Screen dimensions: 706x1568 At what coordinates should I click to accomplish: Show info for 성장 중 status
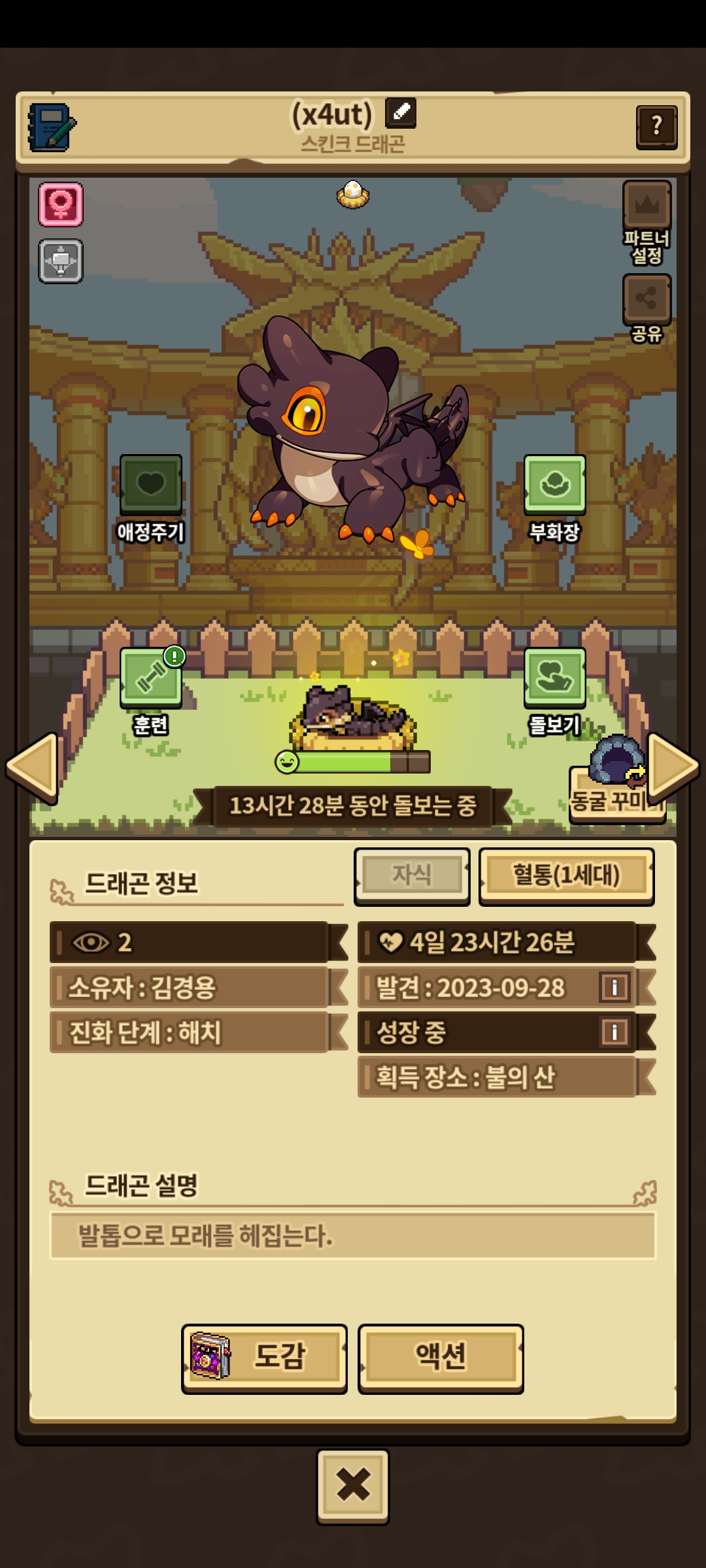click(x=614, y=1032)
